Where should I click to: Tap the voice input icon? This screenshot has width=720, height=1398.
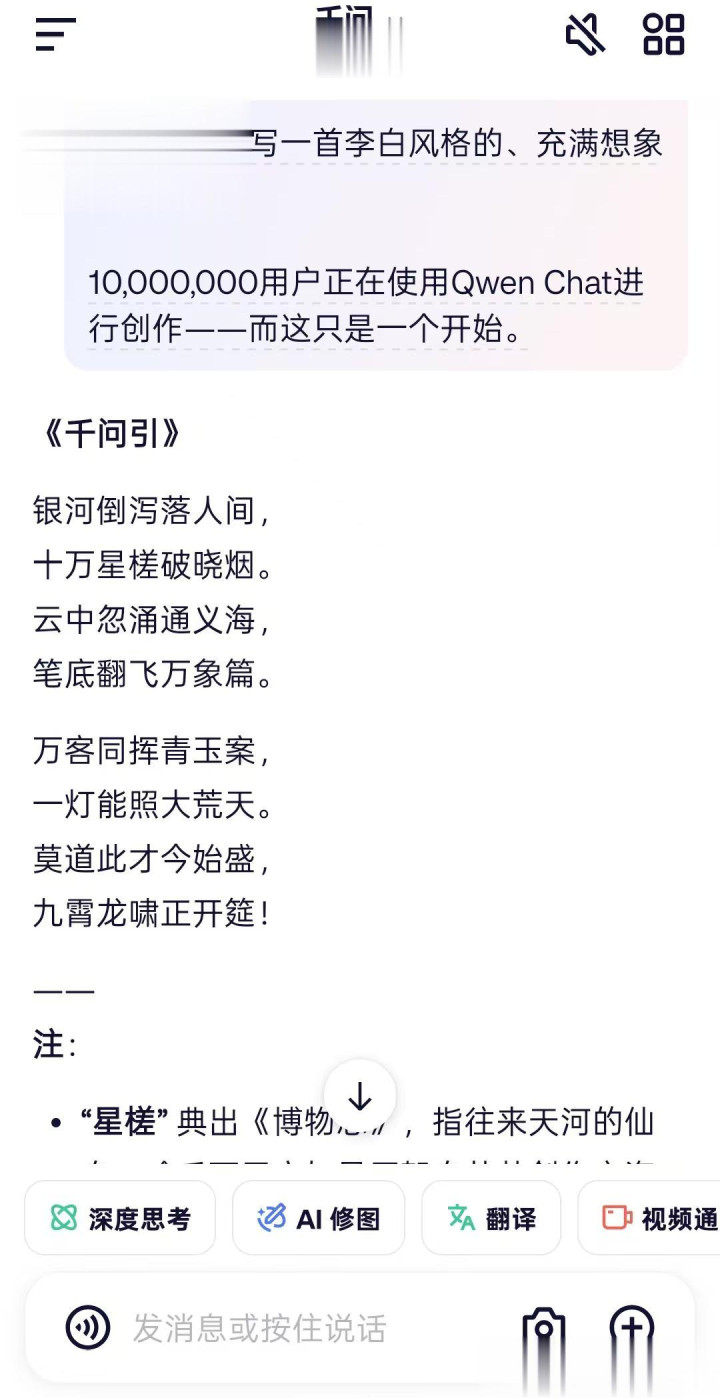(88, 1328)
